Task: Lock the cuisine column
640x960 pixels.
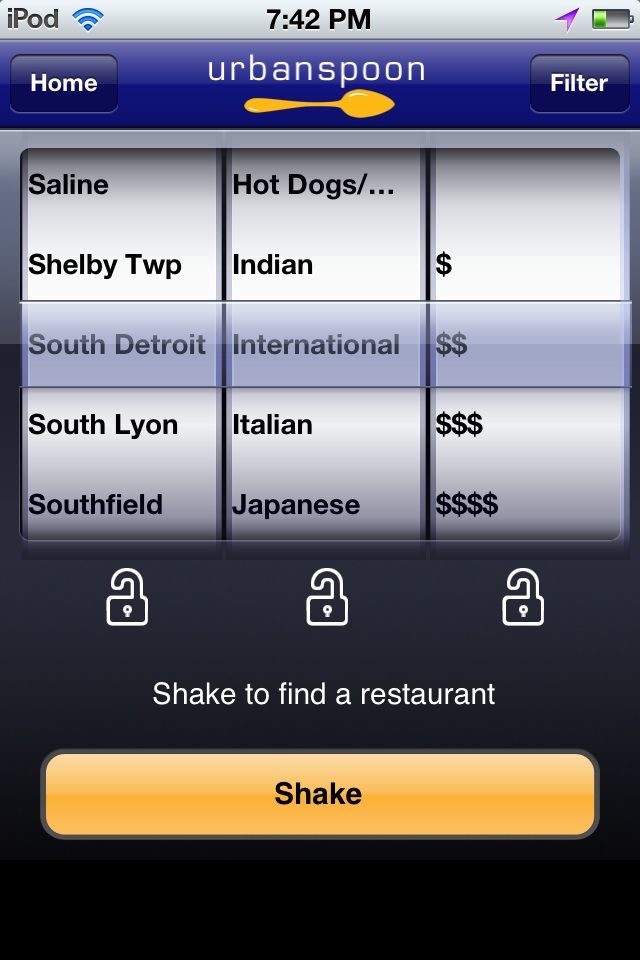Action: click(x=326, y=597)
